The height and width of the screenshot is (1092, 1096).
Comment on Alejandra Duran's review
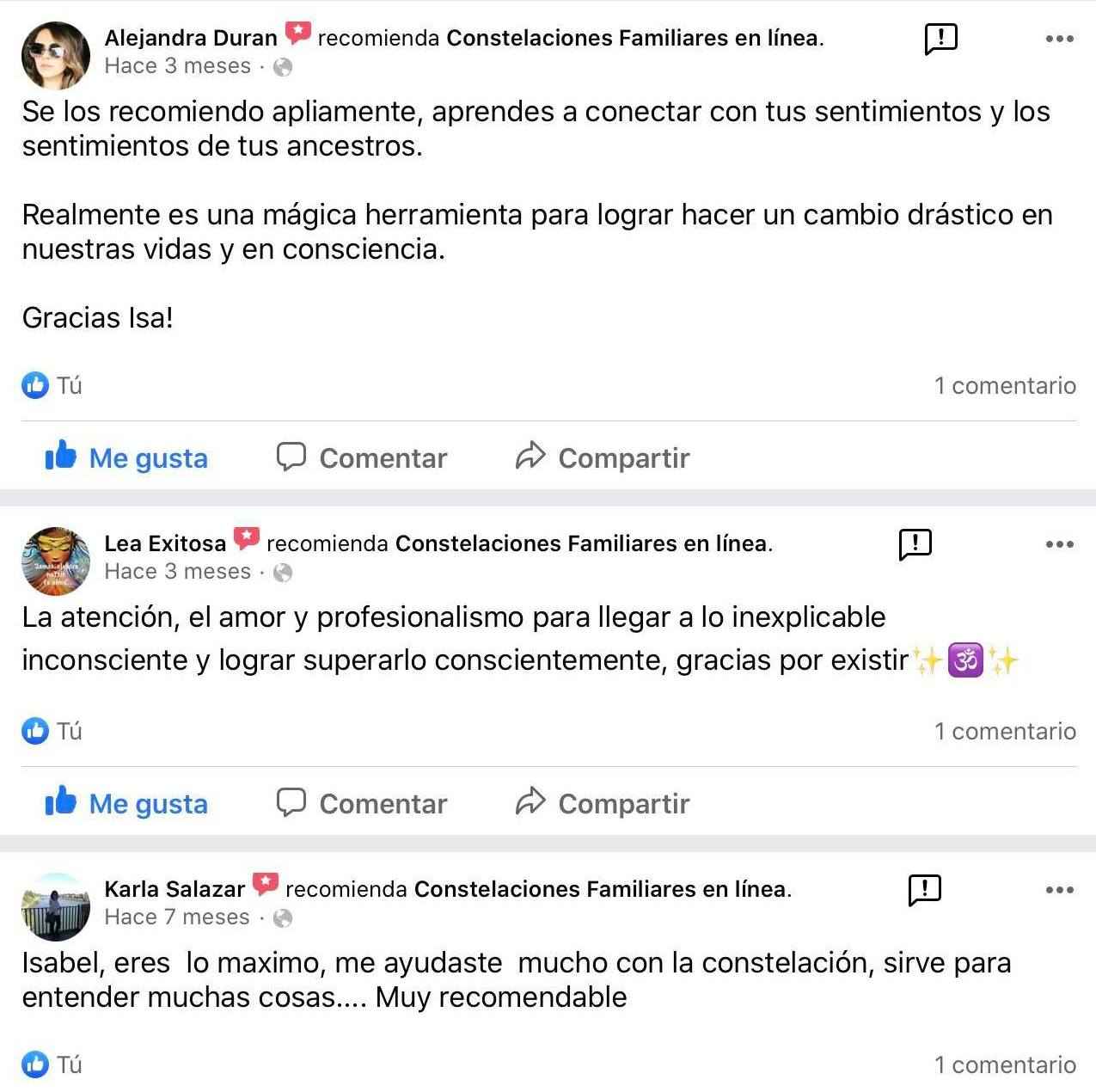[362, 457]
